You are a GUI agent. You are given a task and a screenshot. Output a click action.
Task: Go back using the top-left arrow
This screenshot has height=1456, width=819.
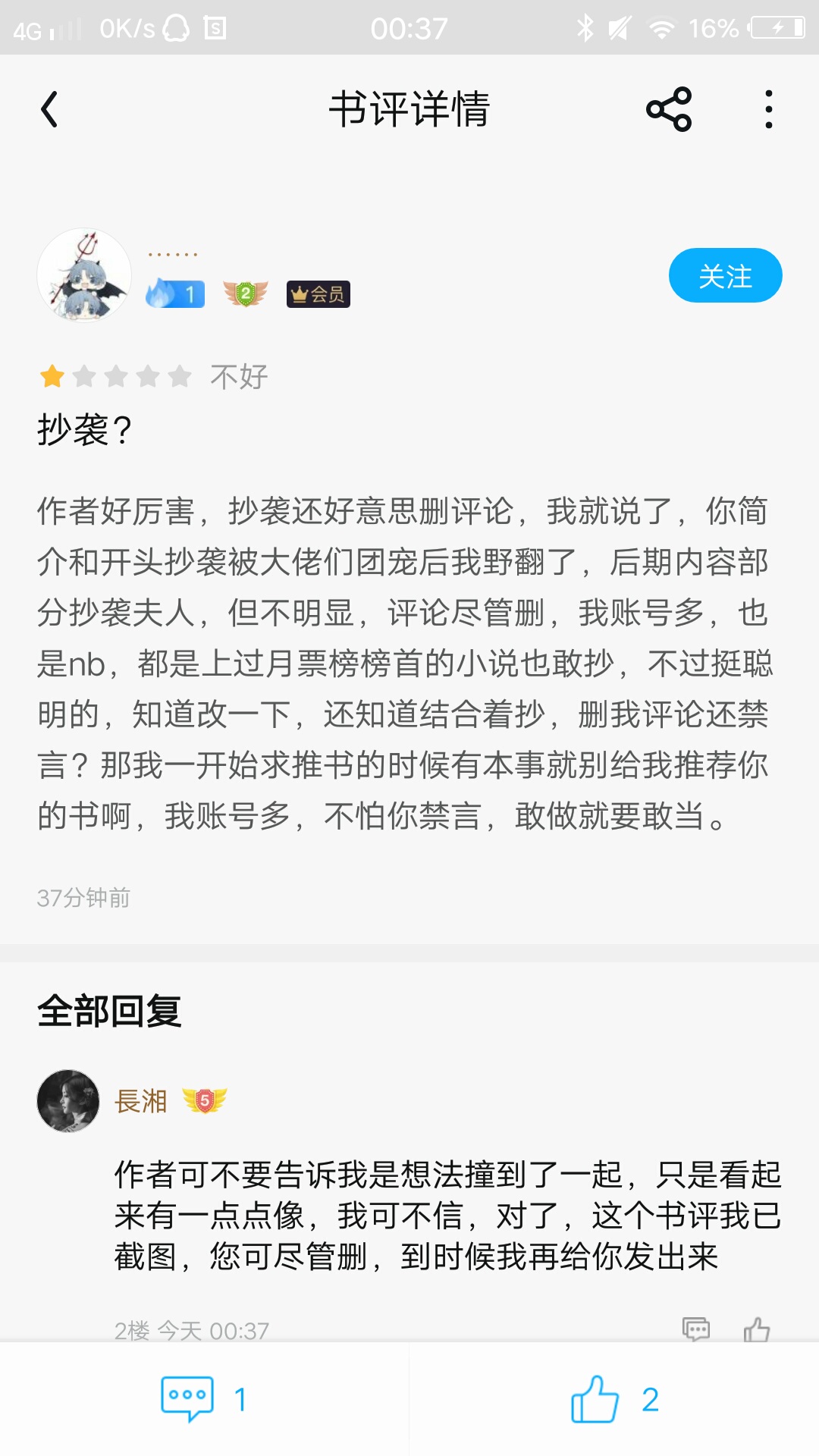[49, 109]
